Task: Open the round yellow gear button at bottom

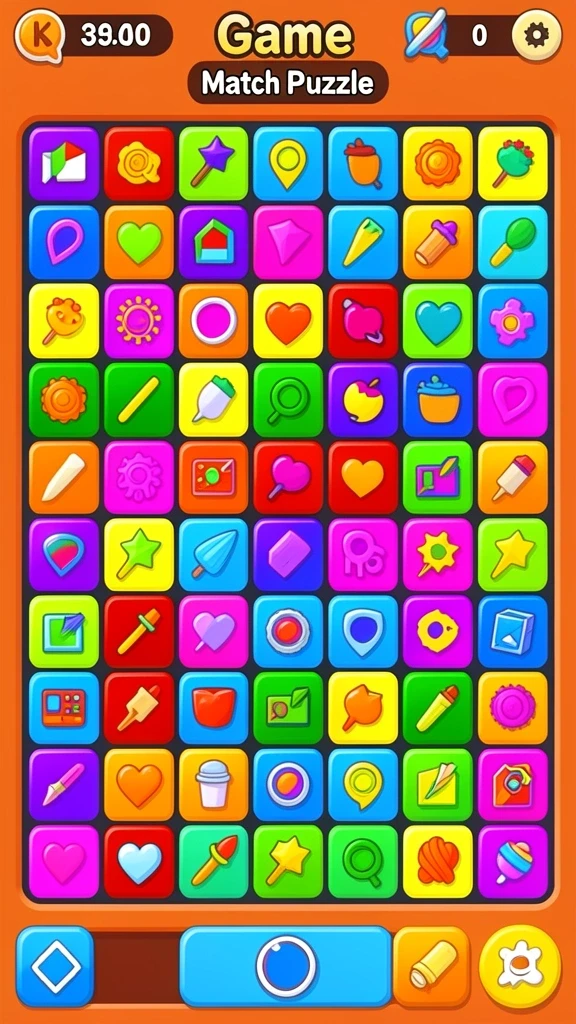Action: click(519, 966)
